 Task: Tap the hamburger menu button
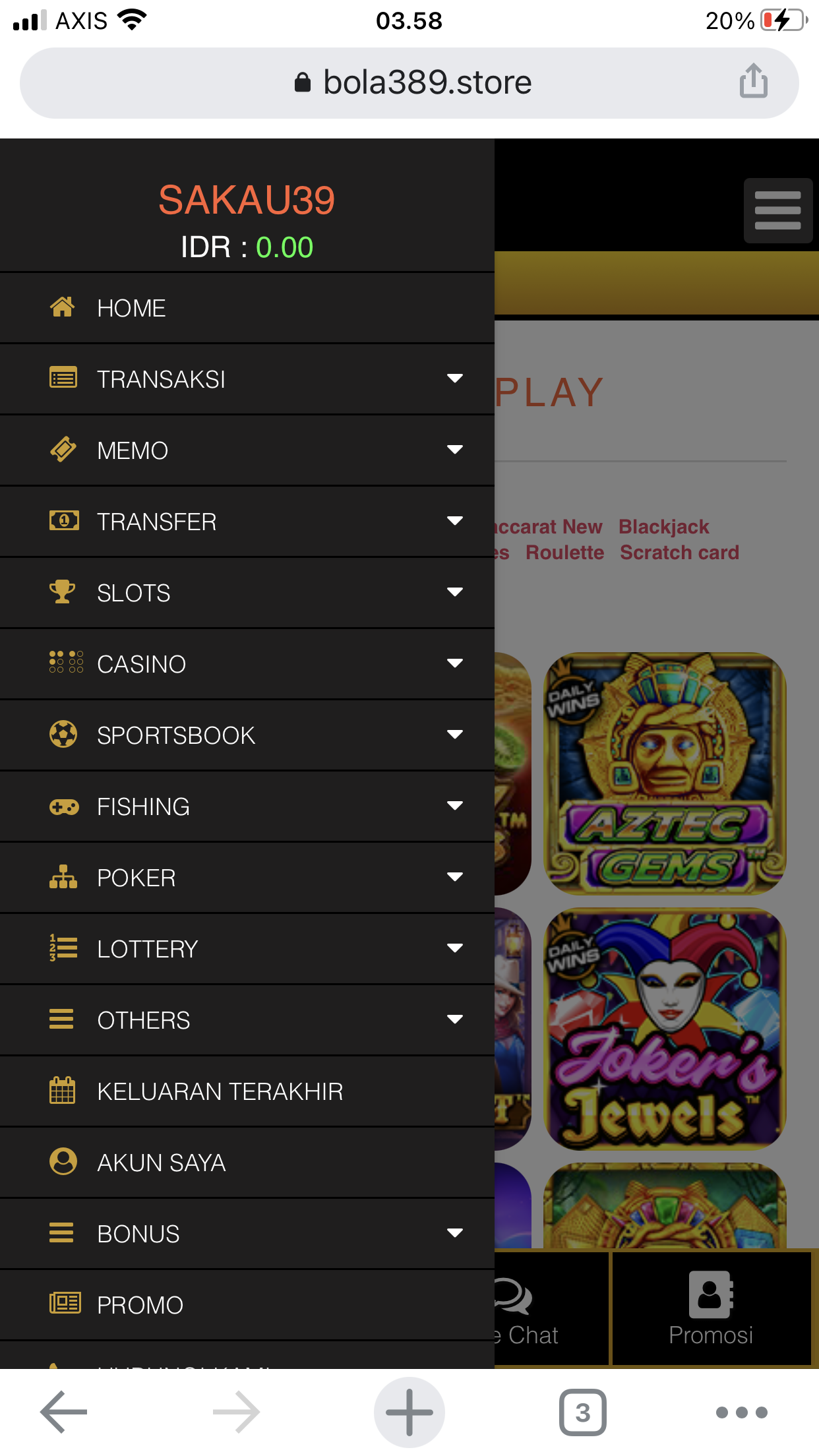777,211
